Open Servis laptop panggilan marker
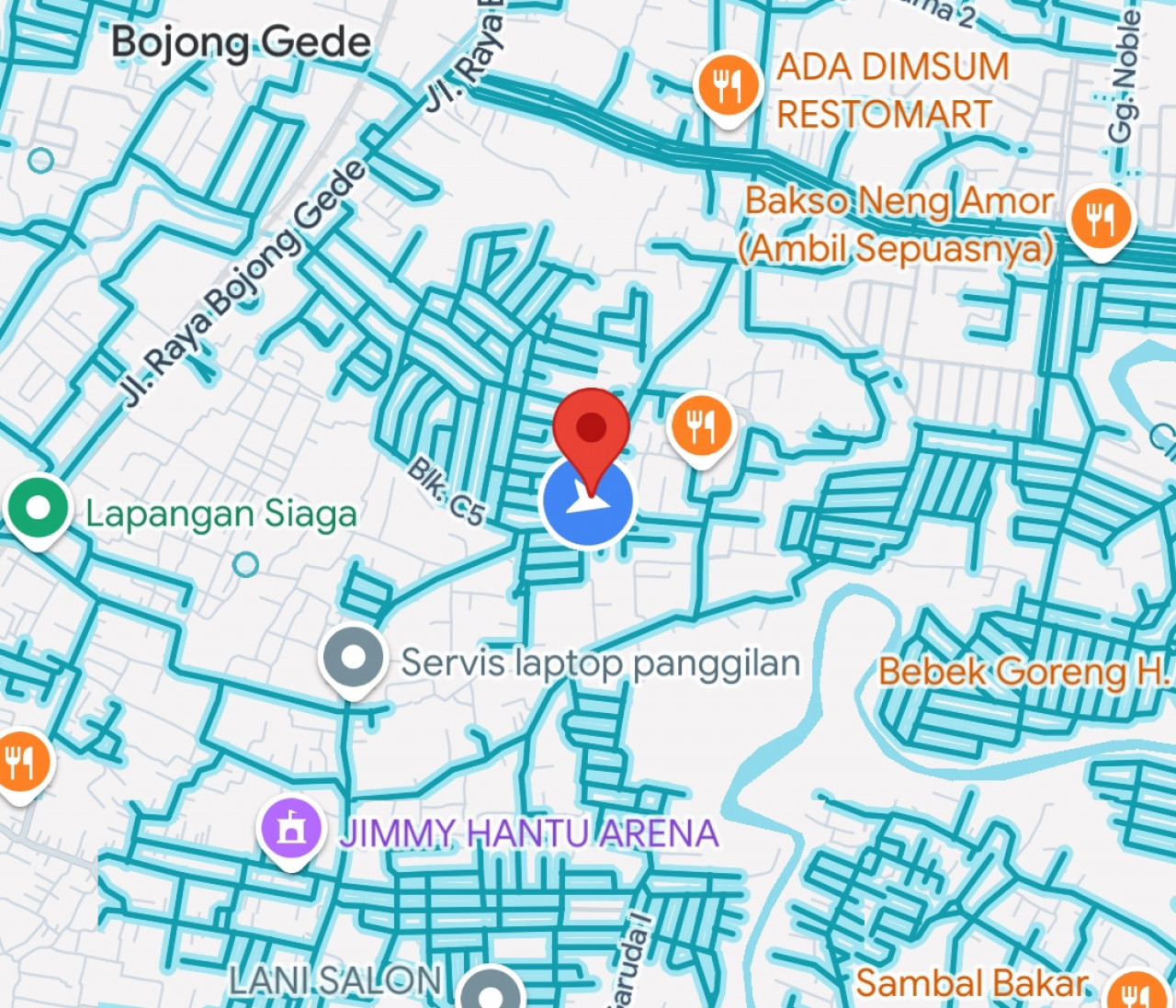The width and height of the screenshot is (1176, 1008). pyautogui.click(x=353, y=658)
